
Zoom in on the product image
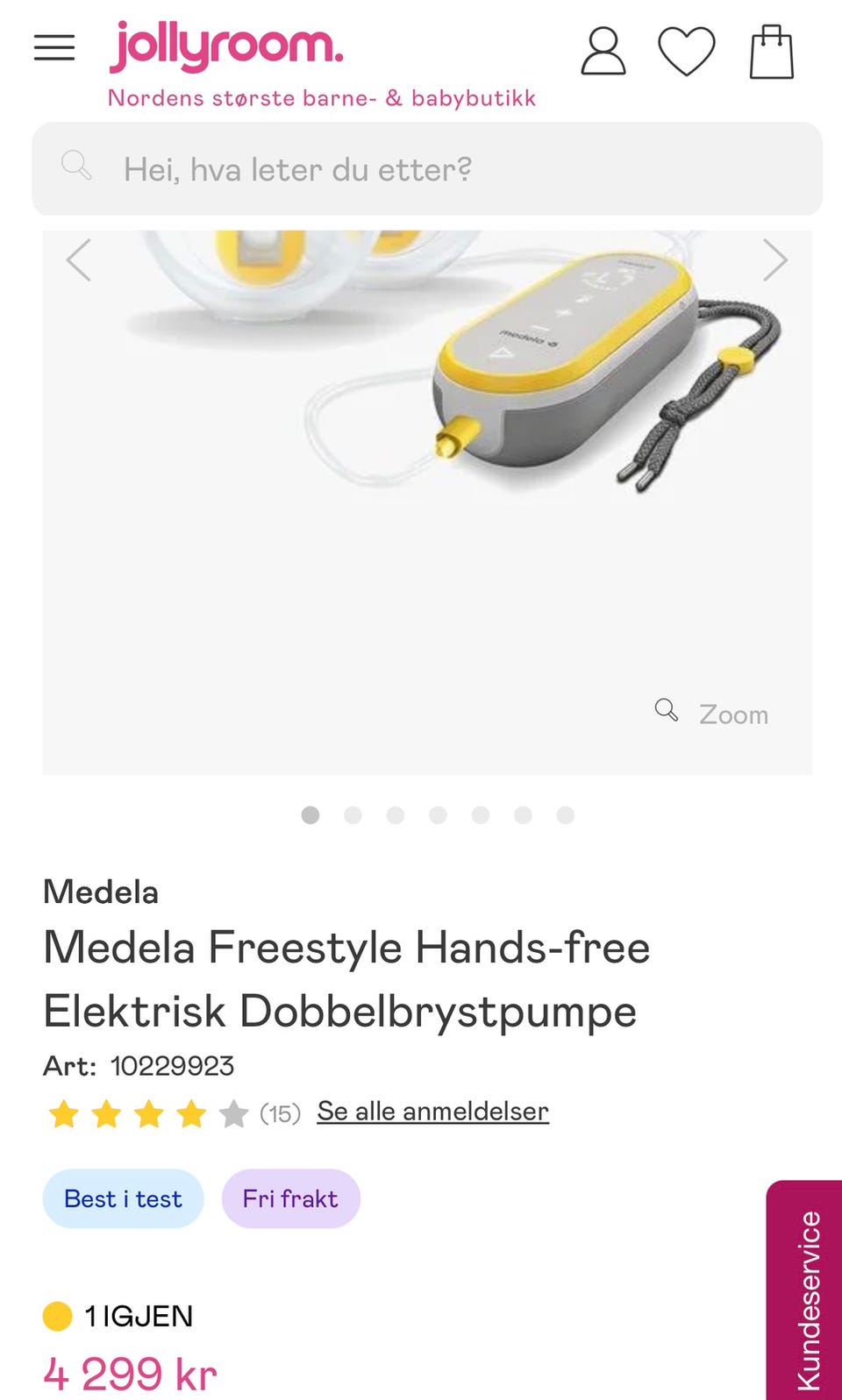[712, 714]
